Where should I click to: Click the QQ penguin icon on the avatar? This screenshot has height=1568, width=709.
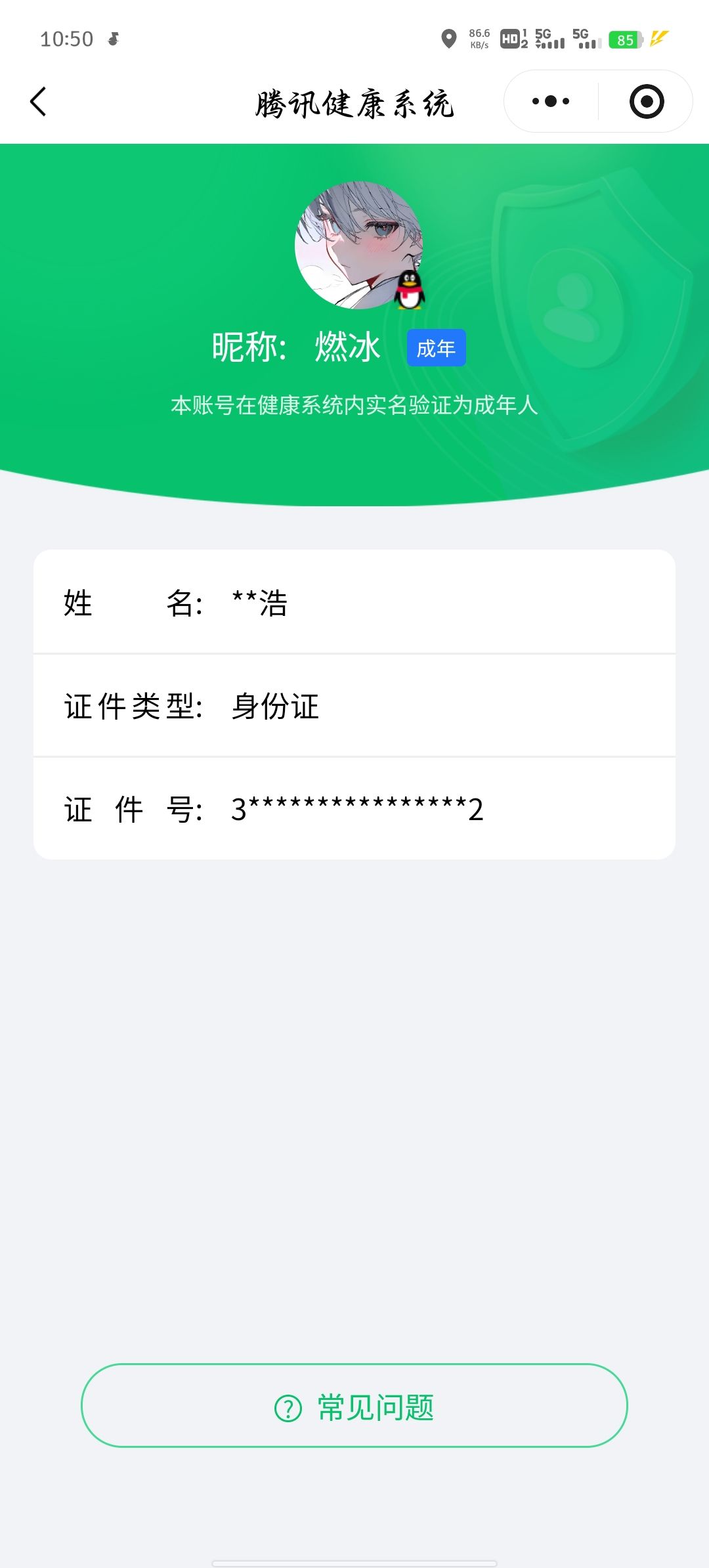coord(410,292)
